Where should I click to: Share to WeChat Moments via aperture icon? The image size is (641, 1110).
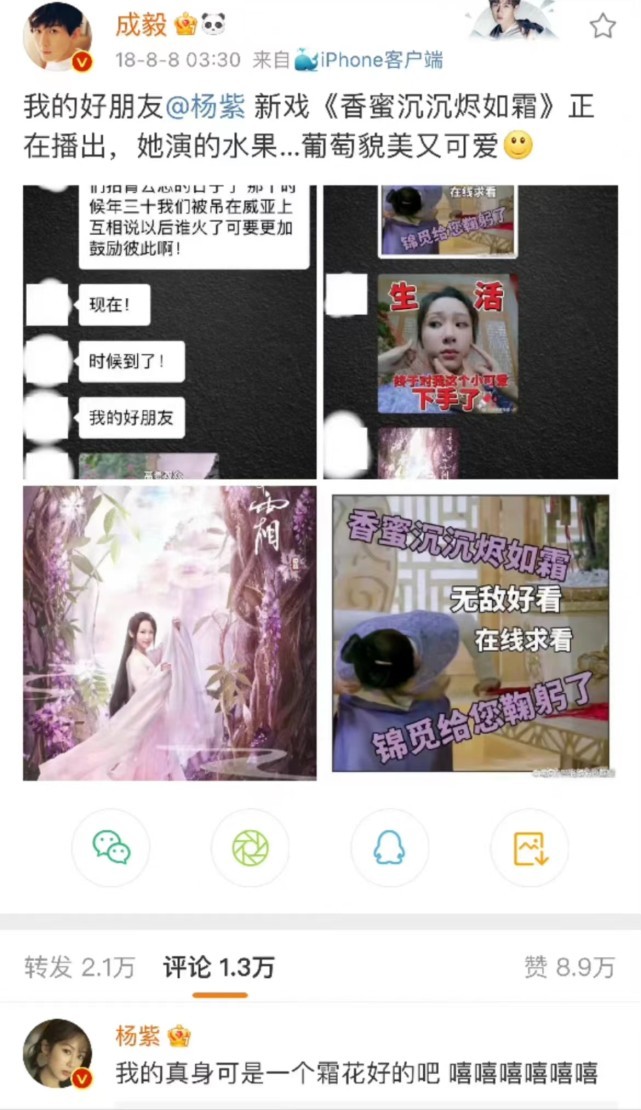coord(250,848)
